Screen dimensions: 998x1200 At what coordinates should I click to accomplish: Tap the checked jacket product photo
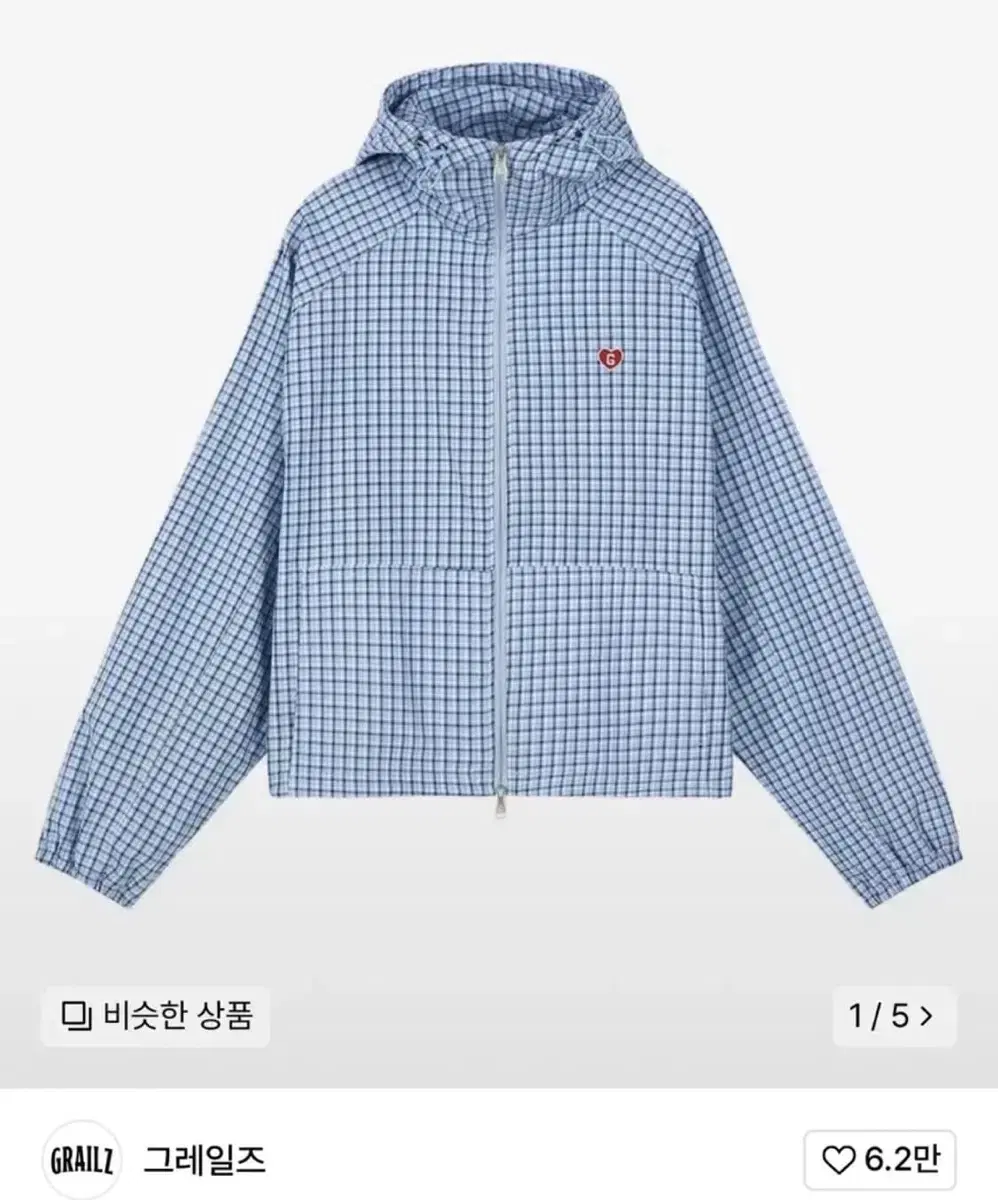click(x=499, y=480)
